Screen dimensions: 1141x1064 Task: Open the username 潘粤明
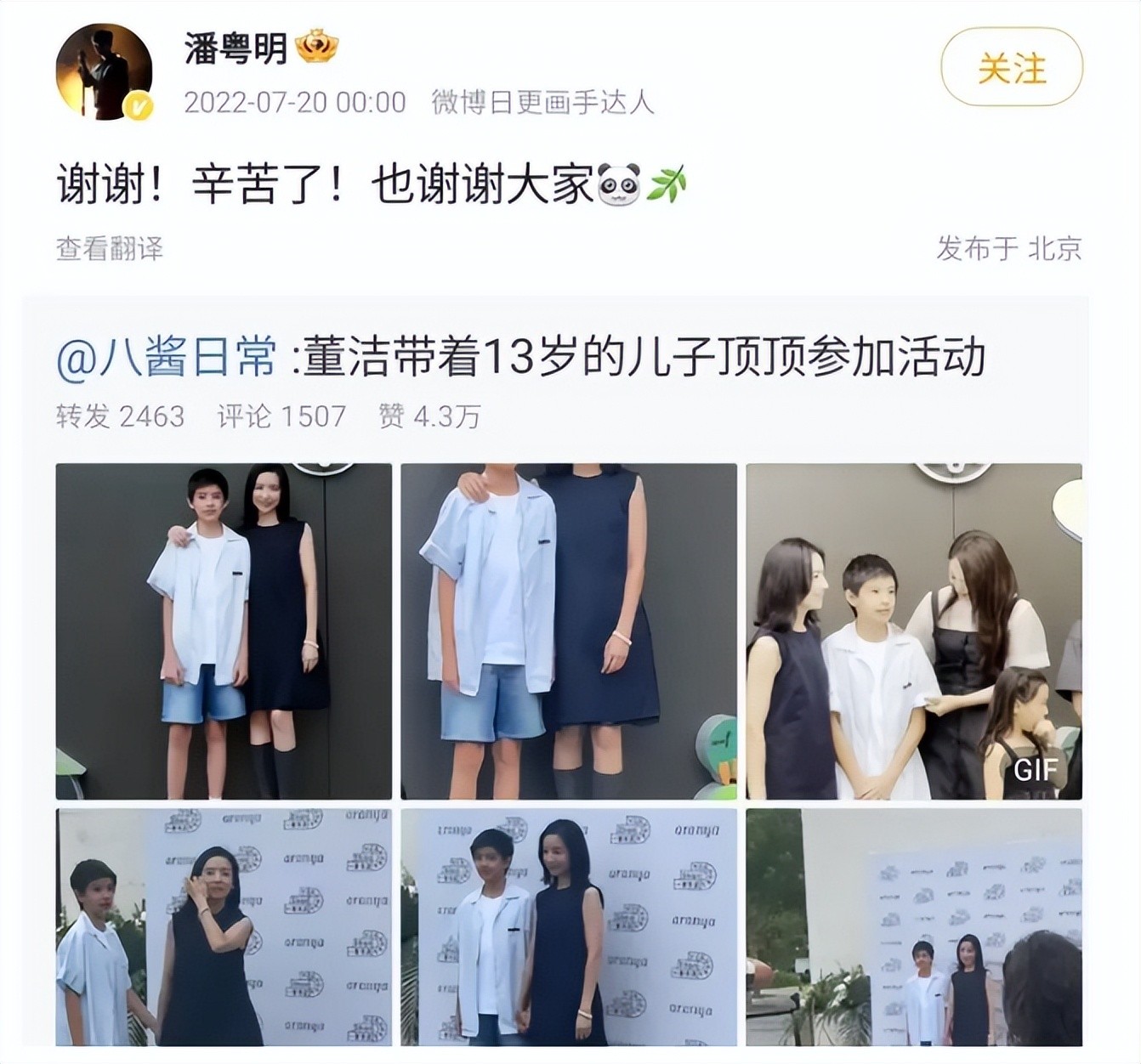(236, 49)
